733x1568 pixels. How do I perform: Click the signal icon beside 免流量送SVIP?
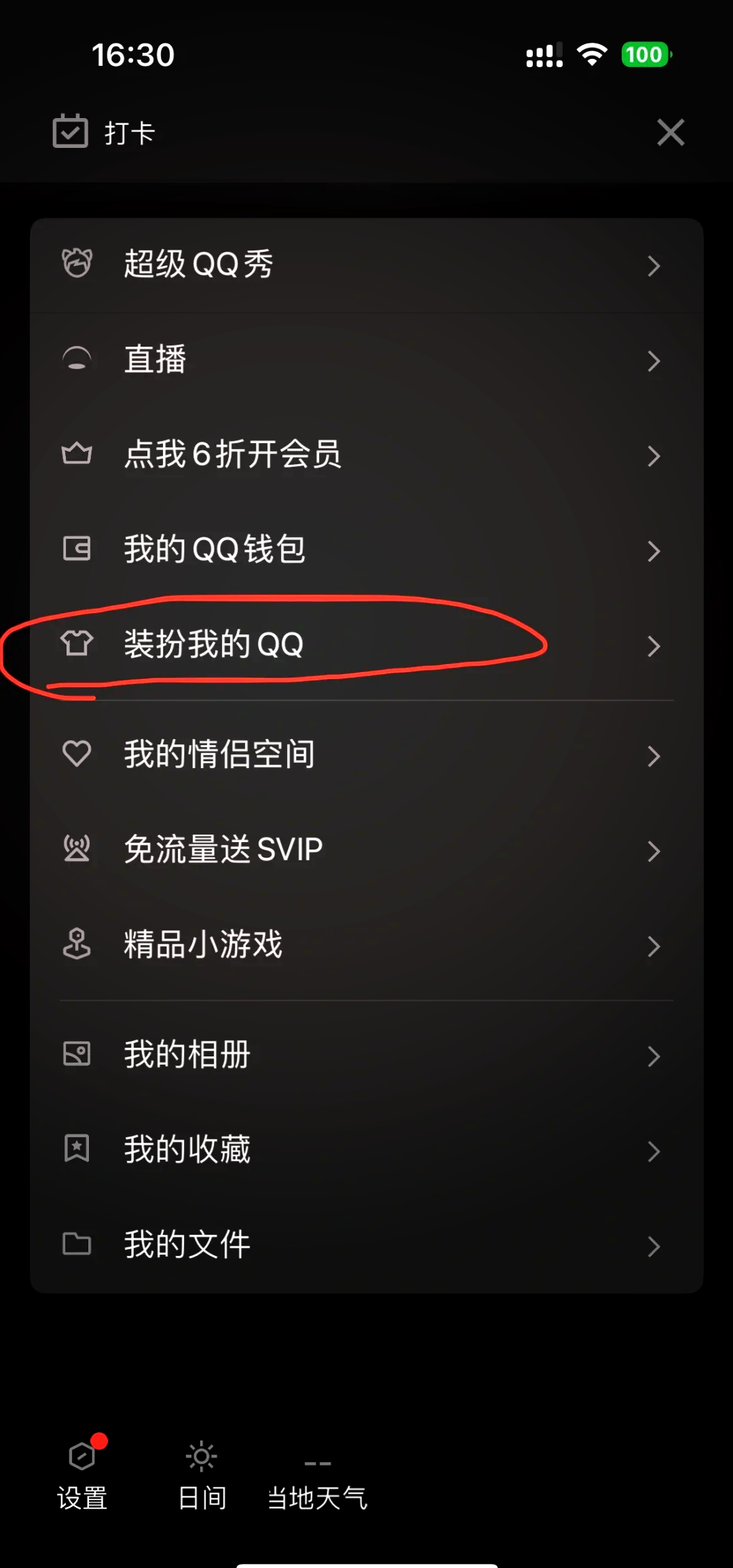[x=77, y=849]
